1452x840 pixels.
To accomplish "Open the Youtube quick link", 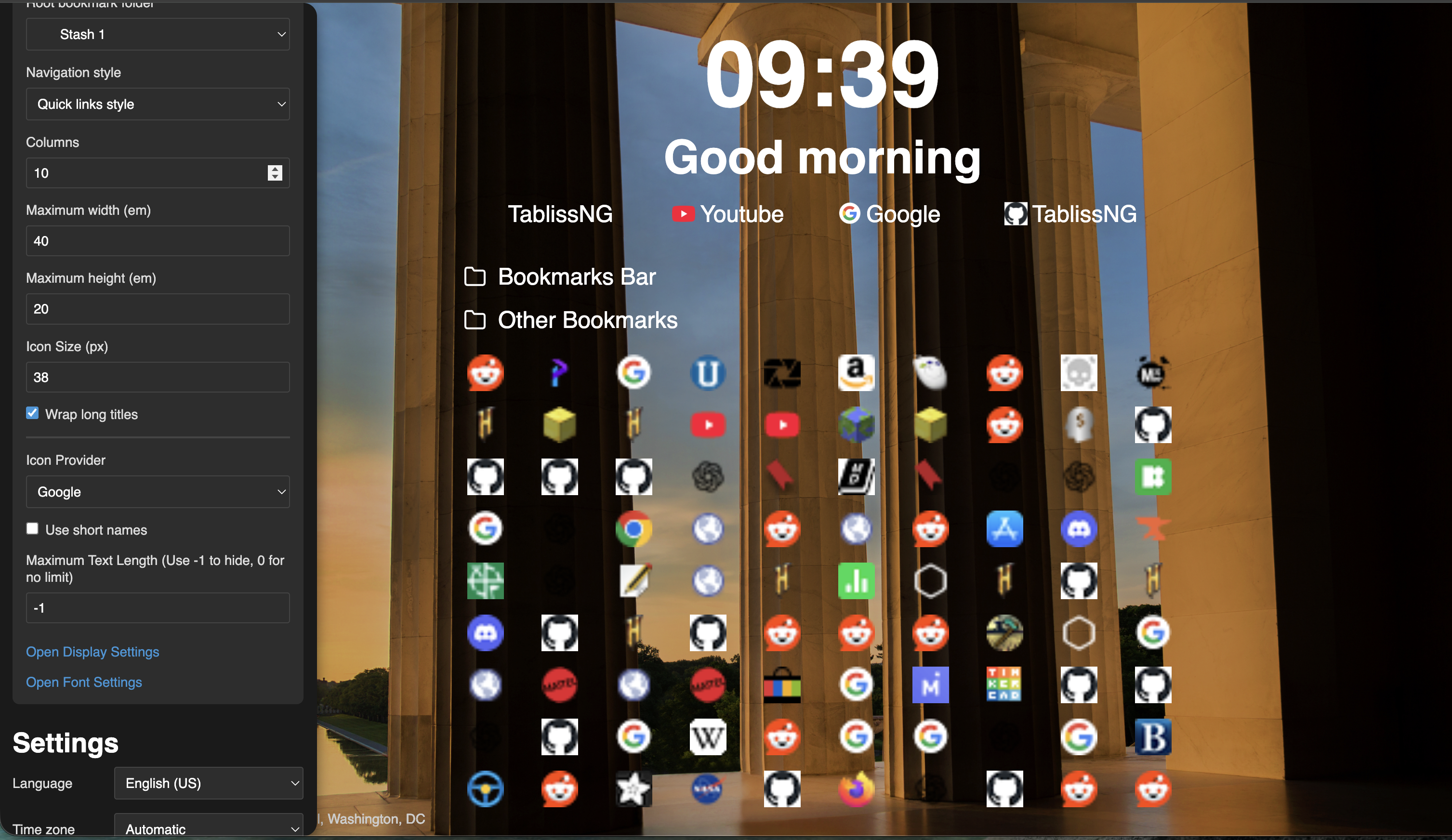I will tap(728, 214).
